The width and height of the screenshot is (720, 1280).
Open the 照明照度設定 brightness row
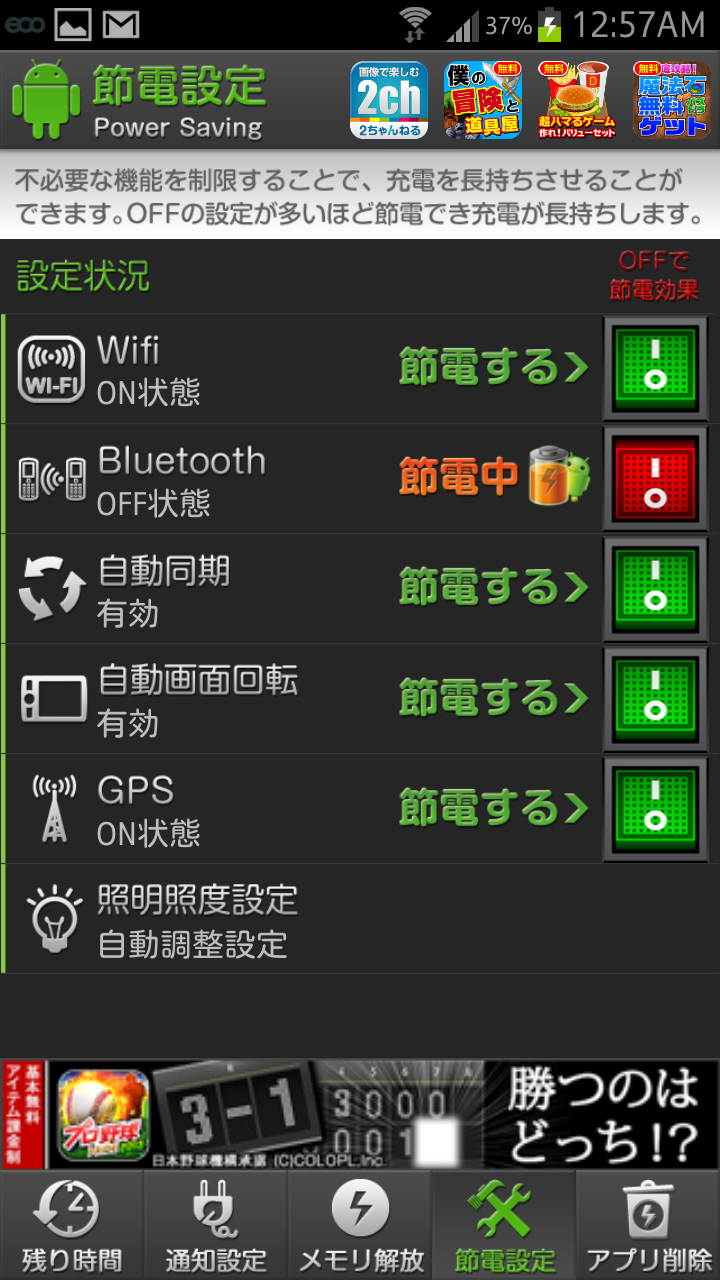[360, 919]
